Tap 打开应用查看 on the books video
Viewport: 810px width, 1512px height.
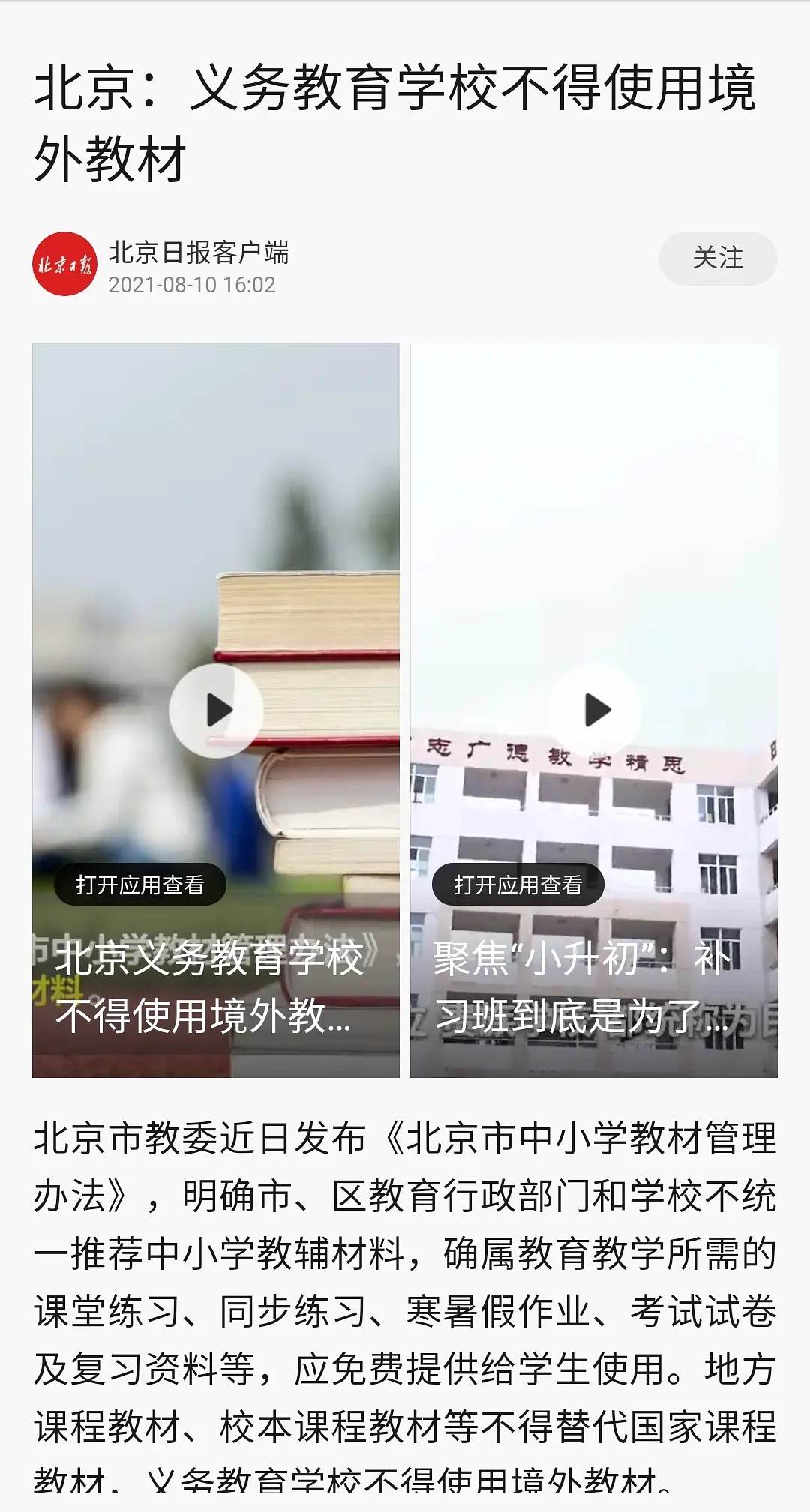click(x=140, y=885)
